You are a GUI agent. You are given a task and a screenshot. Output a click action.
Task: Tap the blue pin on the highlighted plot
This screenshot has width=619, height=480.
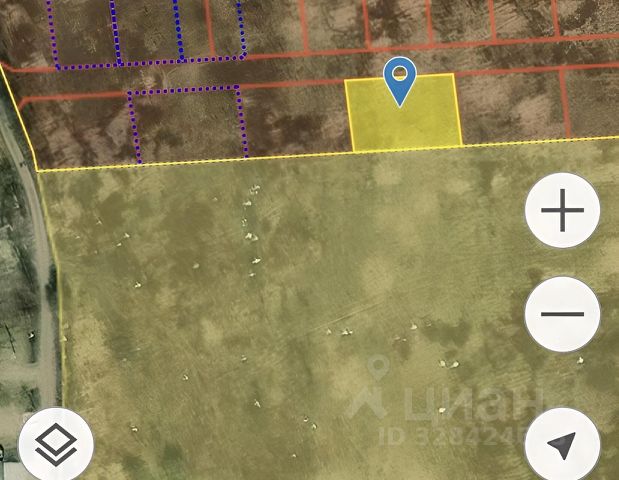tap(400, 79)
